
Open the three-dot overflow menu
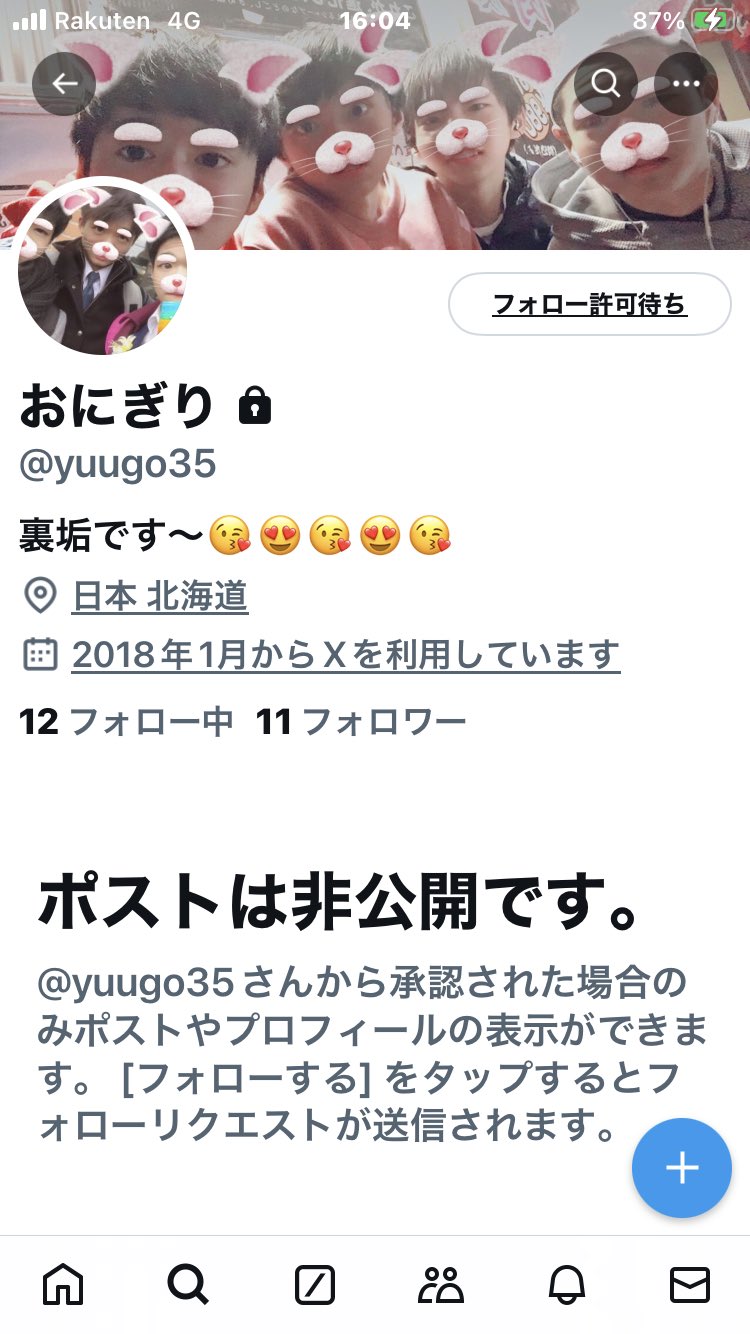click(686, 83)
